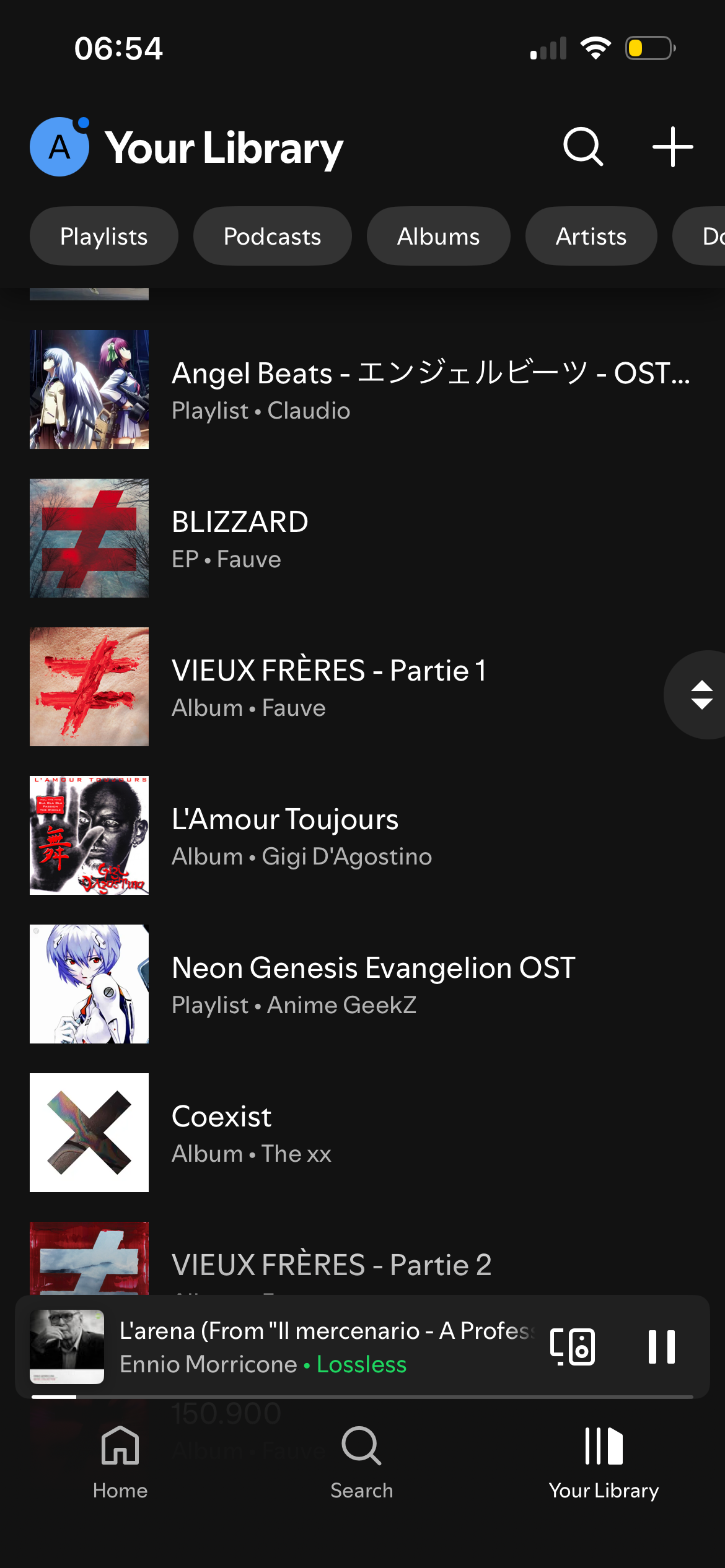This screenshot has height=1568, width=725.
Task: Create new item with plus icon
Action: pos(672,147)
